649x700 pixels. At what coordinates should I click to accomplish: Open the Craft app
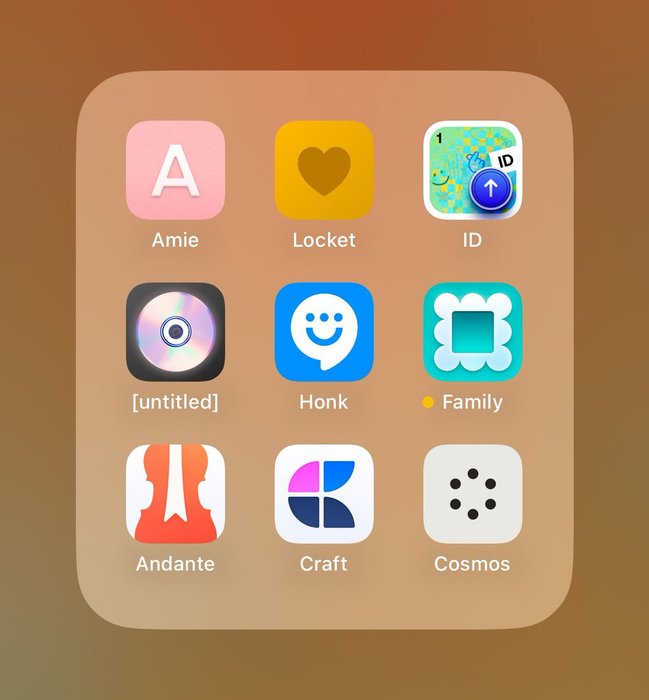coord(324,494)
